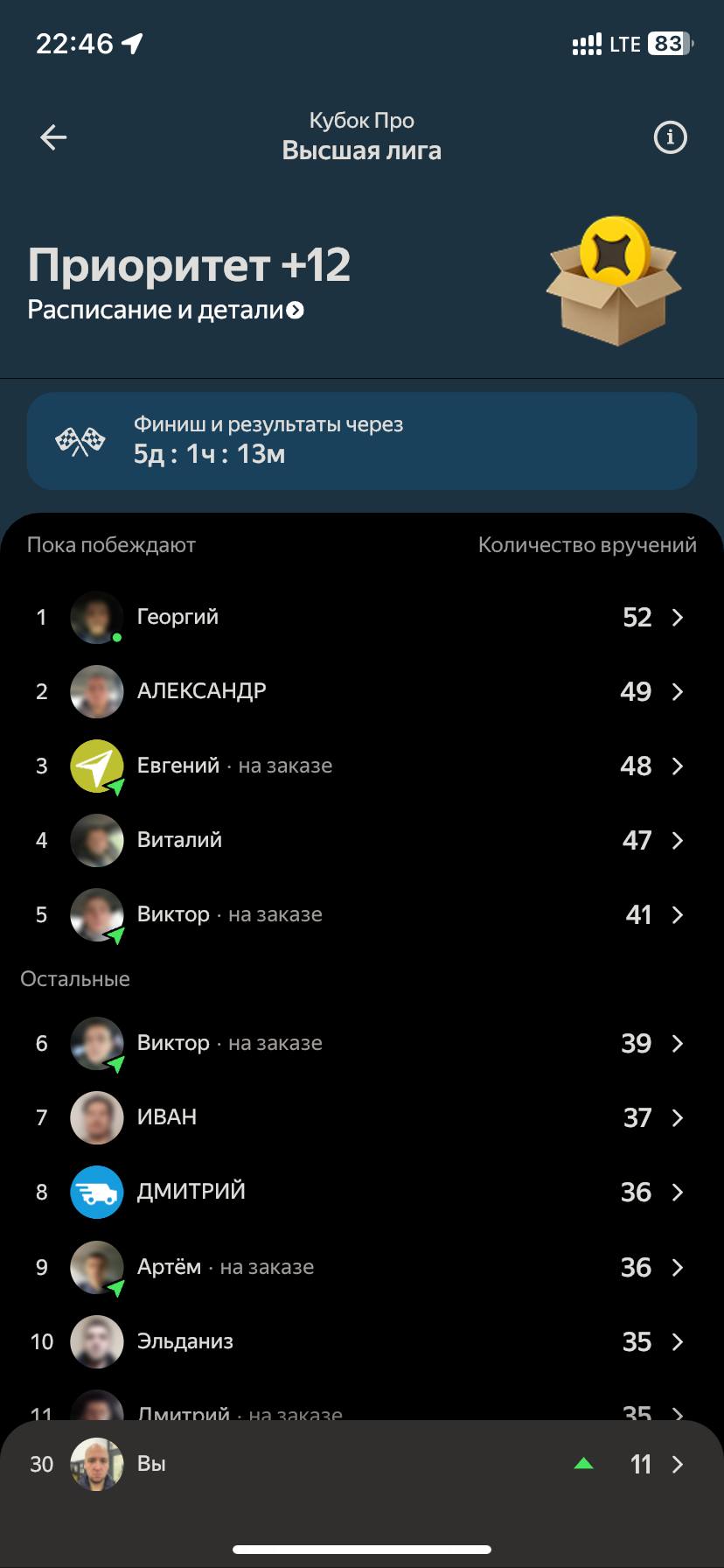
Task: Open Расписание и детали
Action: pyautogui.click(x=166, y=310)
